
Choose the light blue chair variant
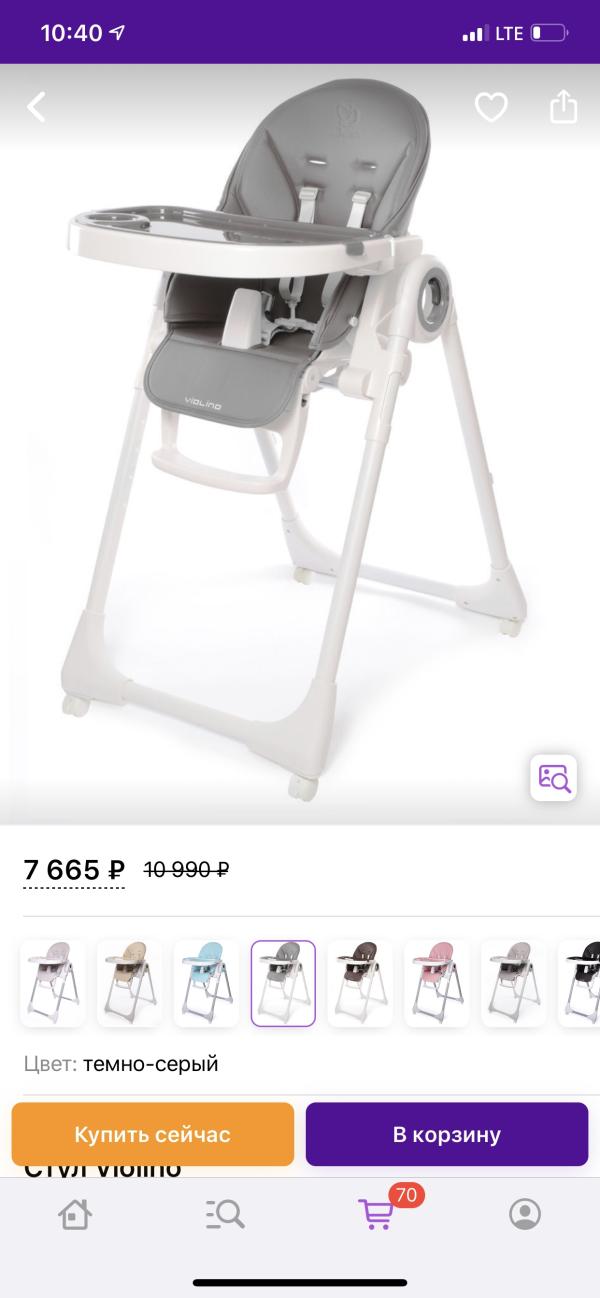[206, 984]
